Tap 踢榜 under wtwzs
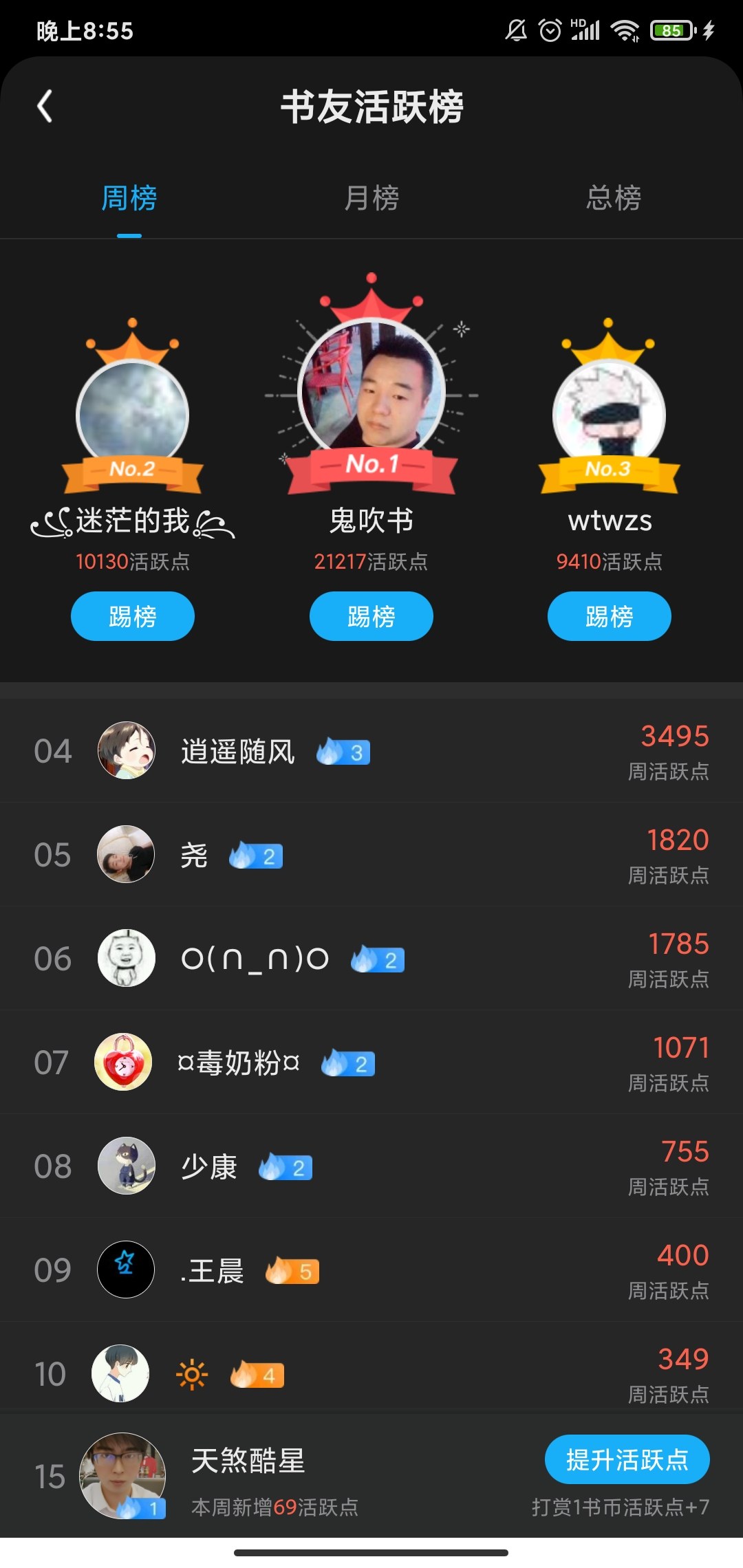743x1568 pixels. (x=610, y=616)
